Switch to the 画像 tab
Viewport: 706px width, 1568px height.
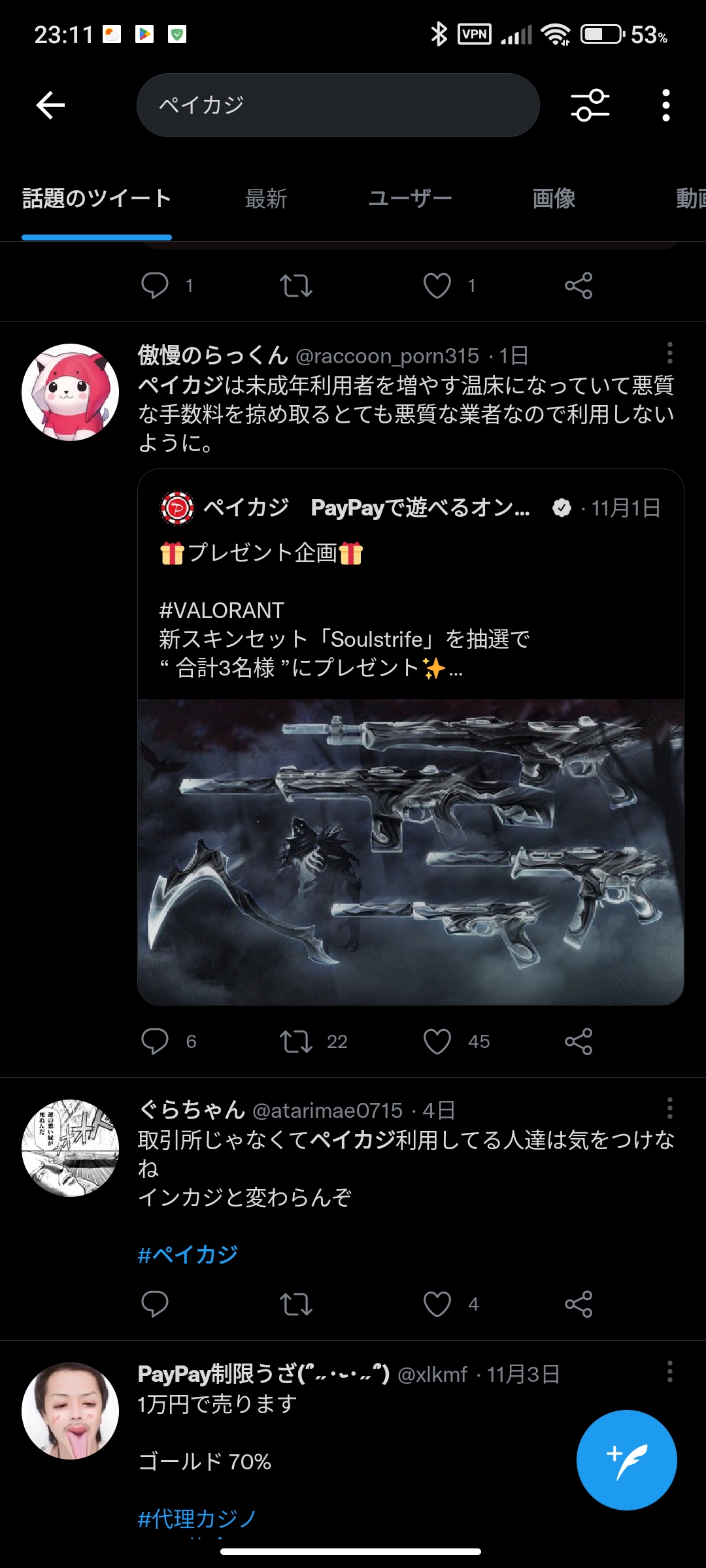click(x=554, y=199)
